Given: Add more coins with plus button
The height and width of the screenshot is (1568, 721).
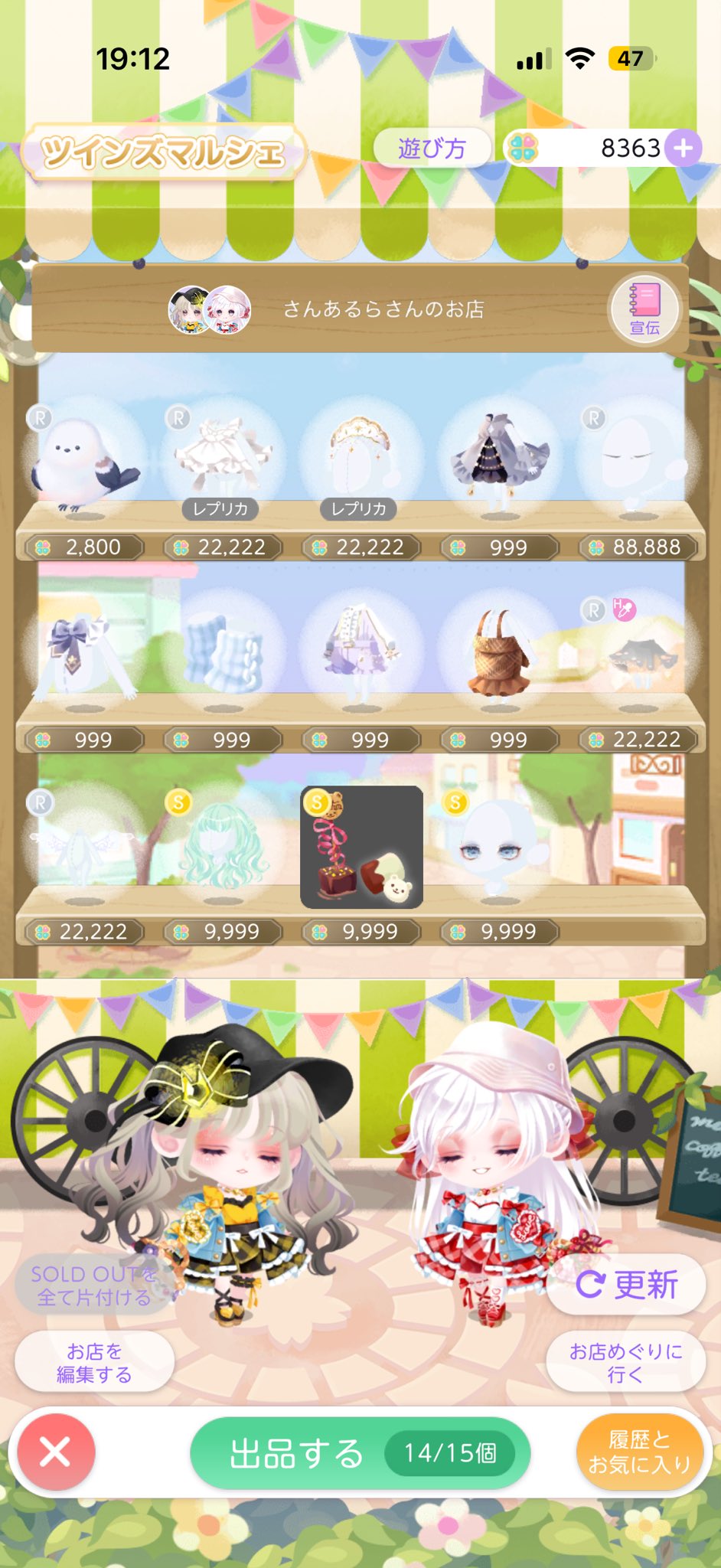Looking at the screenshot, I should tap(683, 148).
